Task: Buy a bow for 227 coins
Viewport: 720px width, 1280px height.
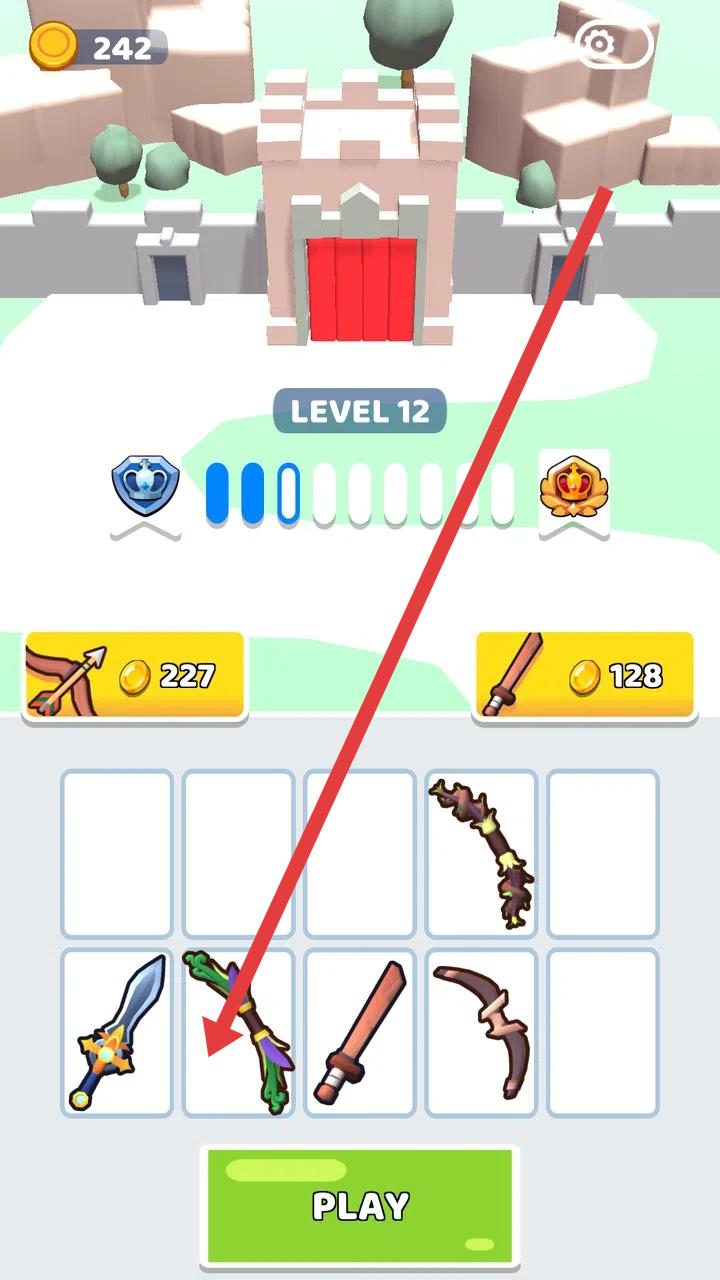Action: tap(133, 676)
